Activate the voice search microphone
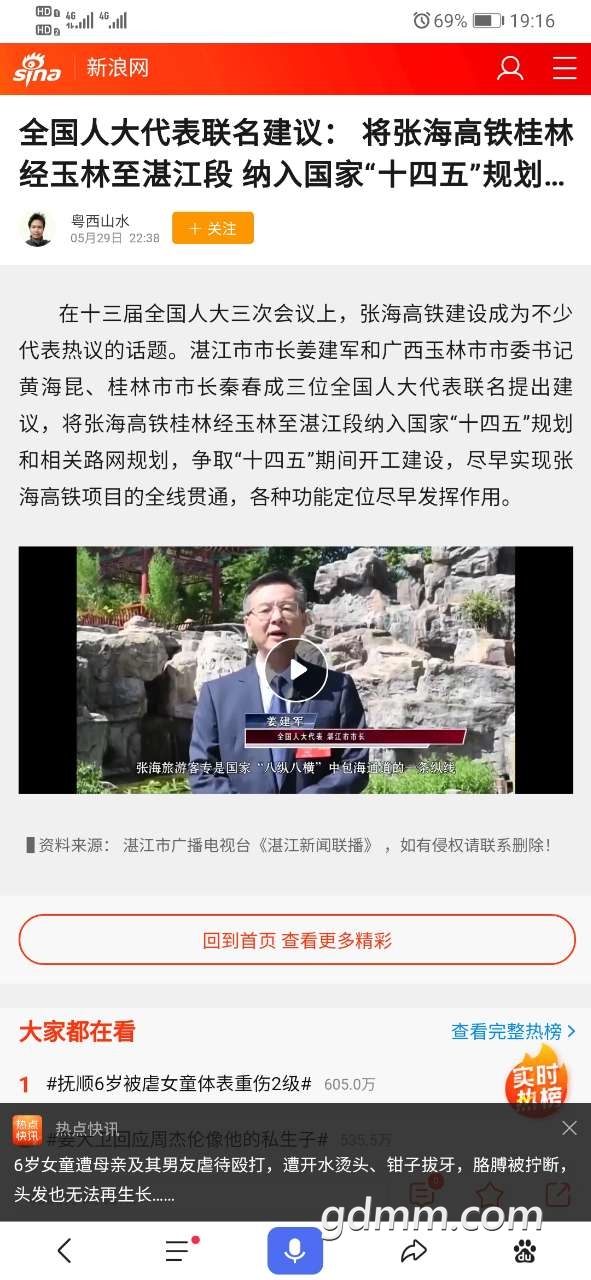The width and height of the screenshot is (591, 1280). (295, 1250)
